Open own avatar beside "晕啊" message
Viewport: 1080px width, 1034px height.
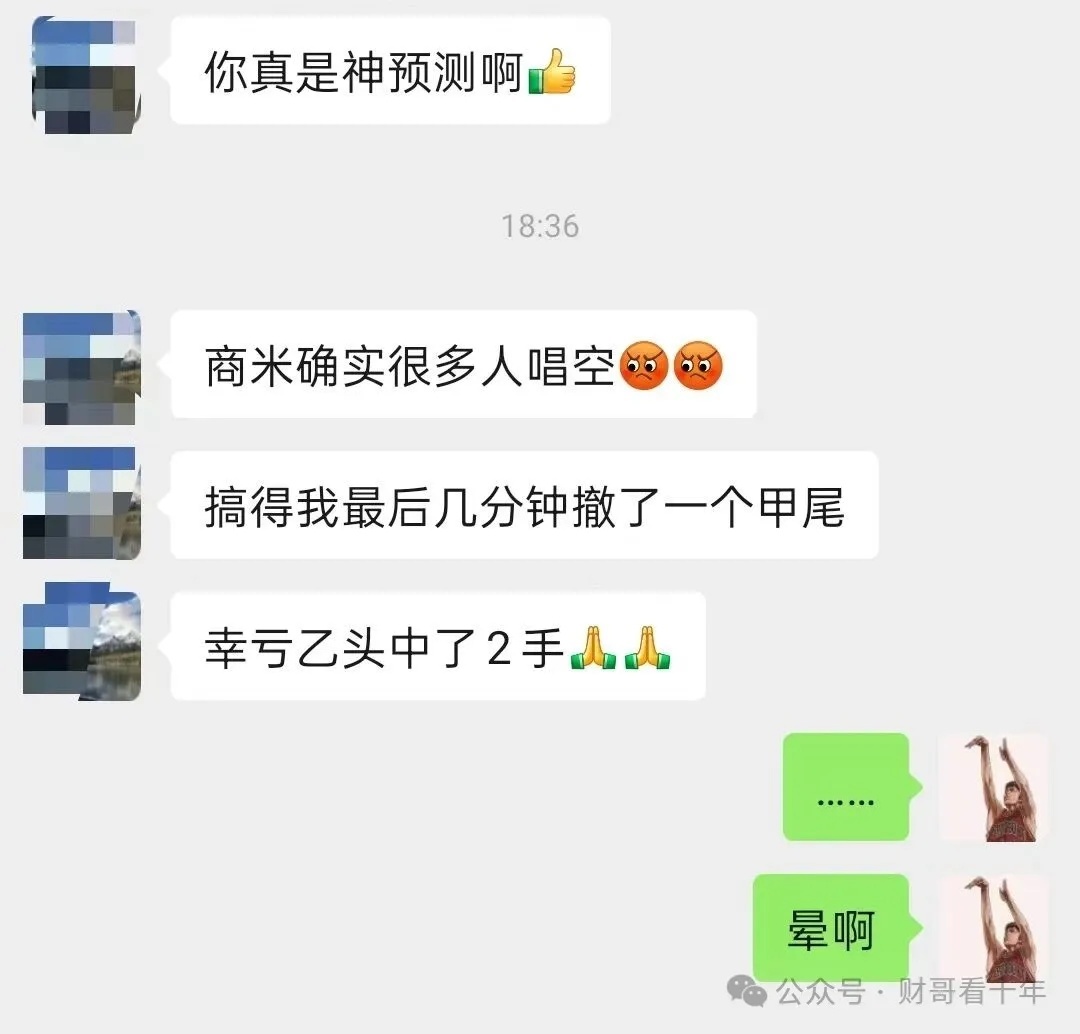994,929
